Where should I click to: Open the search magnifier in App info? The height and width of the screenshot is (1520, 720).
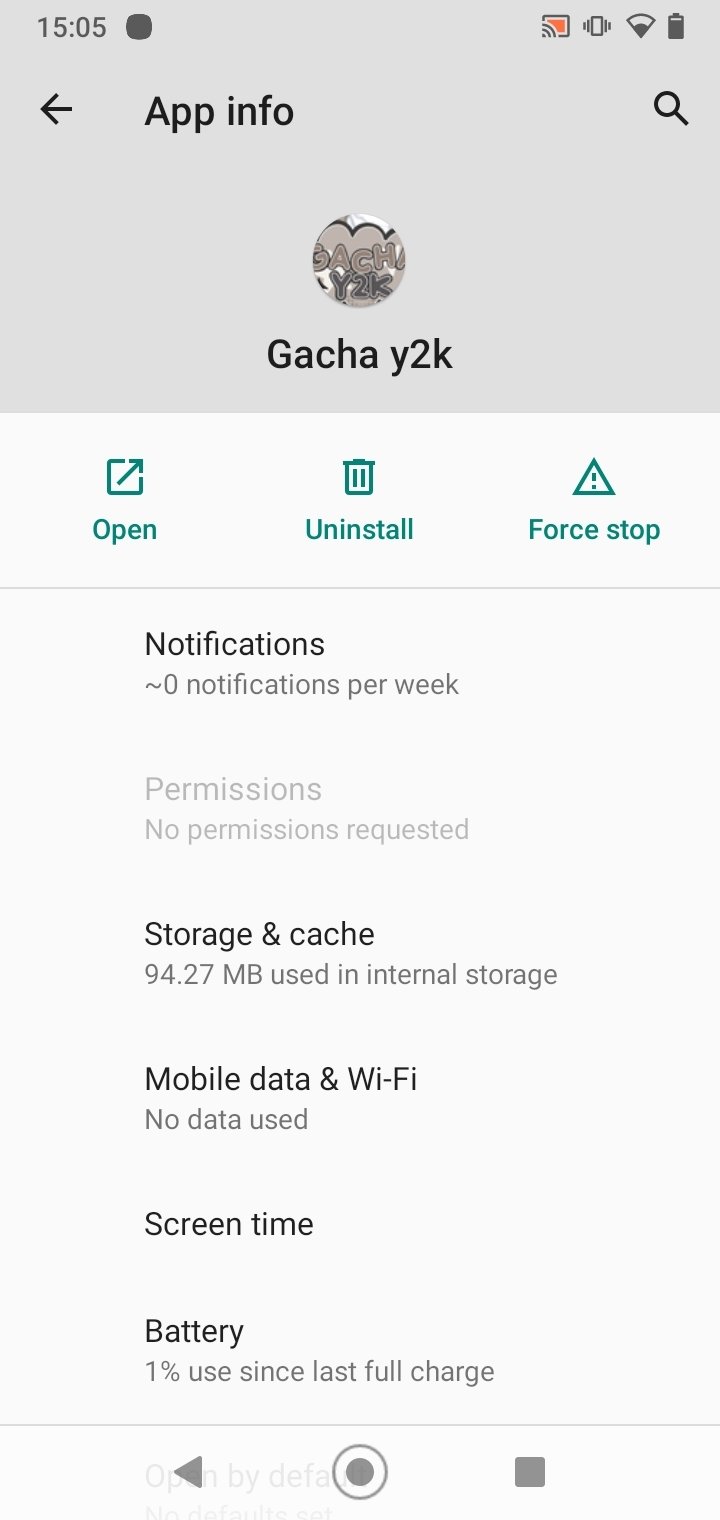(x=671, y=108)
